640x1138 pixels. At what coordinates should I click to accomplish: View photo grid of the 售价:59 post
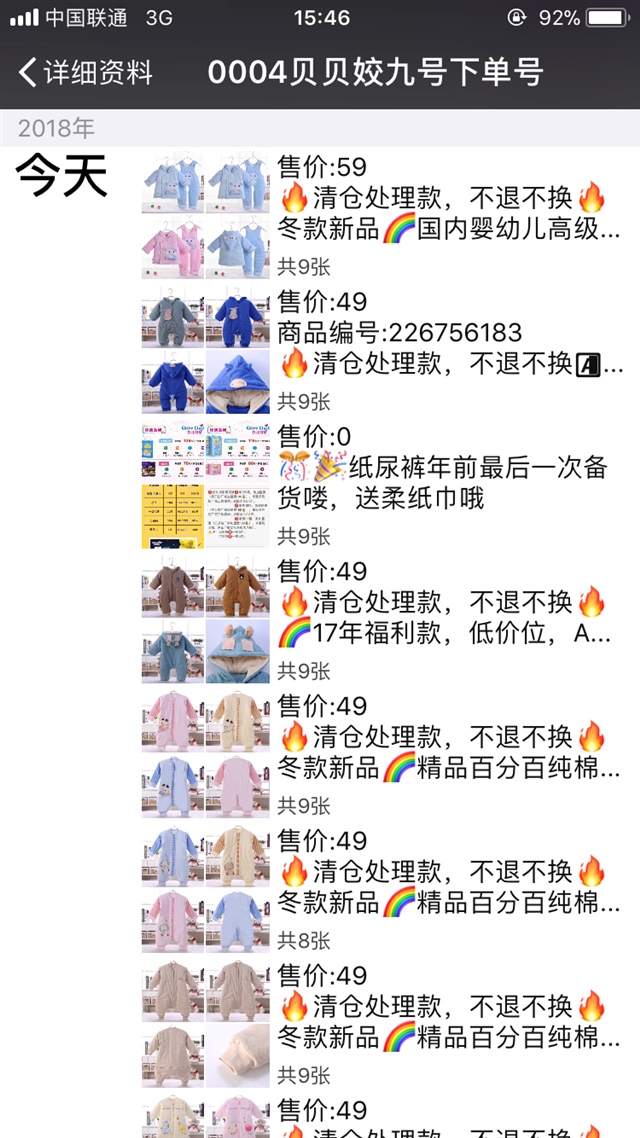[x=205, y=215]
